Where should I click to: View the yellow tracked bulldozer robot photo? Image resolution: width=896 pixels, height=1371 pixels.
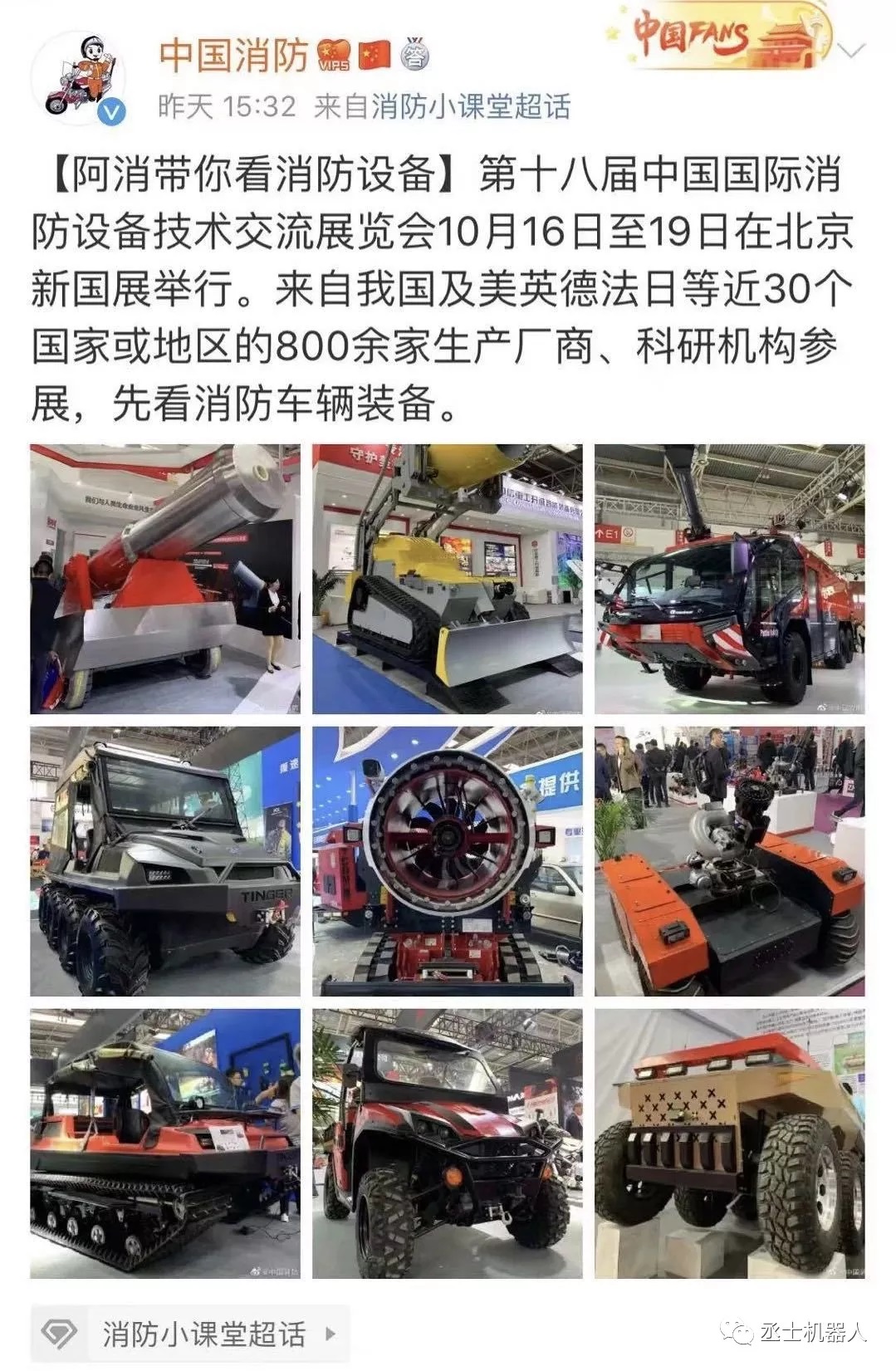[448, 579]
